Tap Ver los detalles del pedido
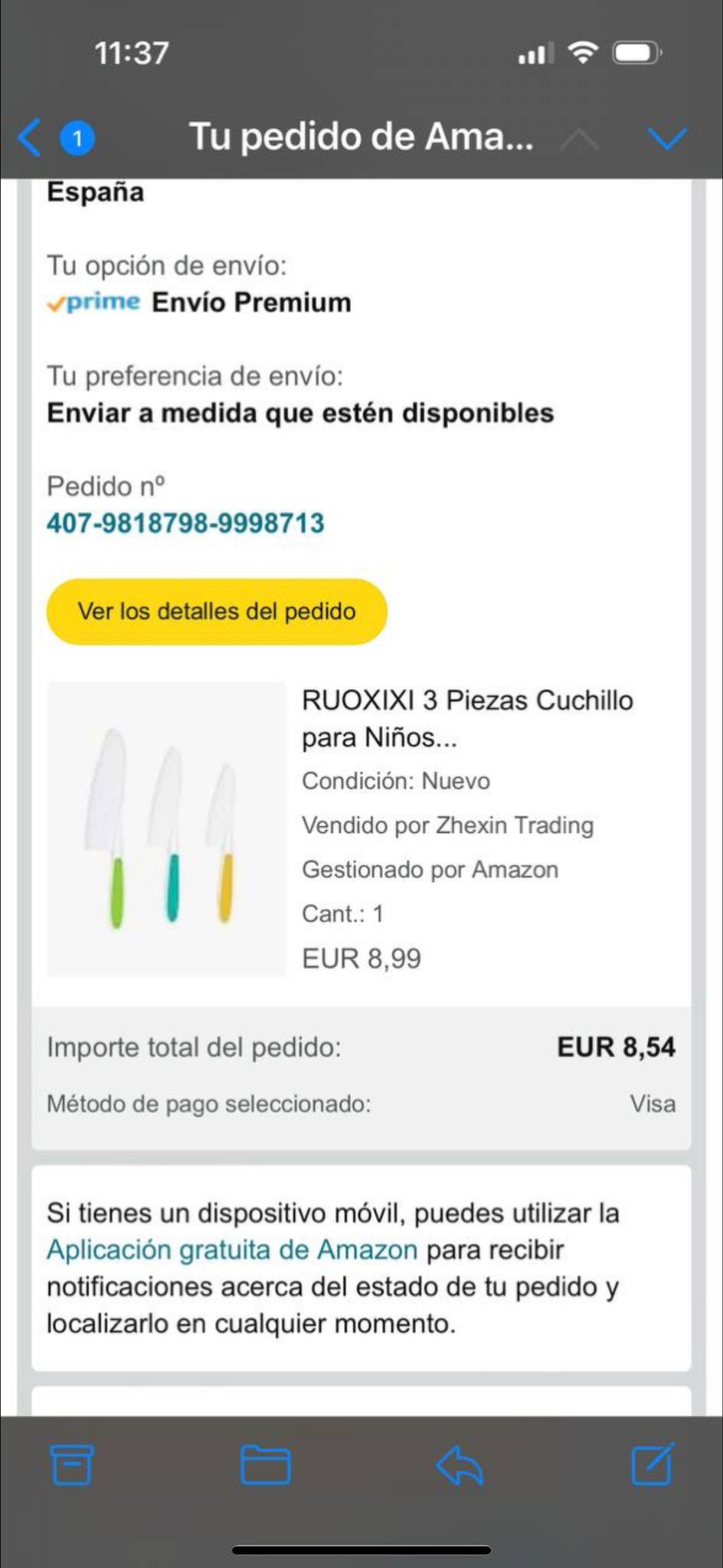This screenshot has width=723, height=1568. pos(217,612)
